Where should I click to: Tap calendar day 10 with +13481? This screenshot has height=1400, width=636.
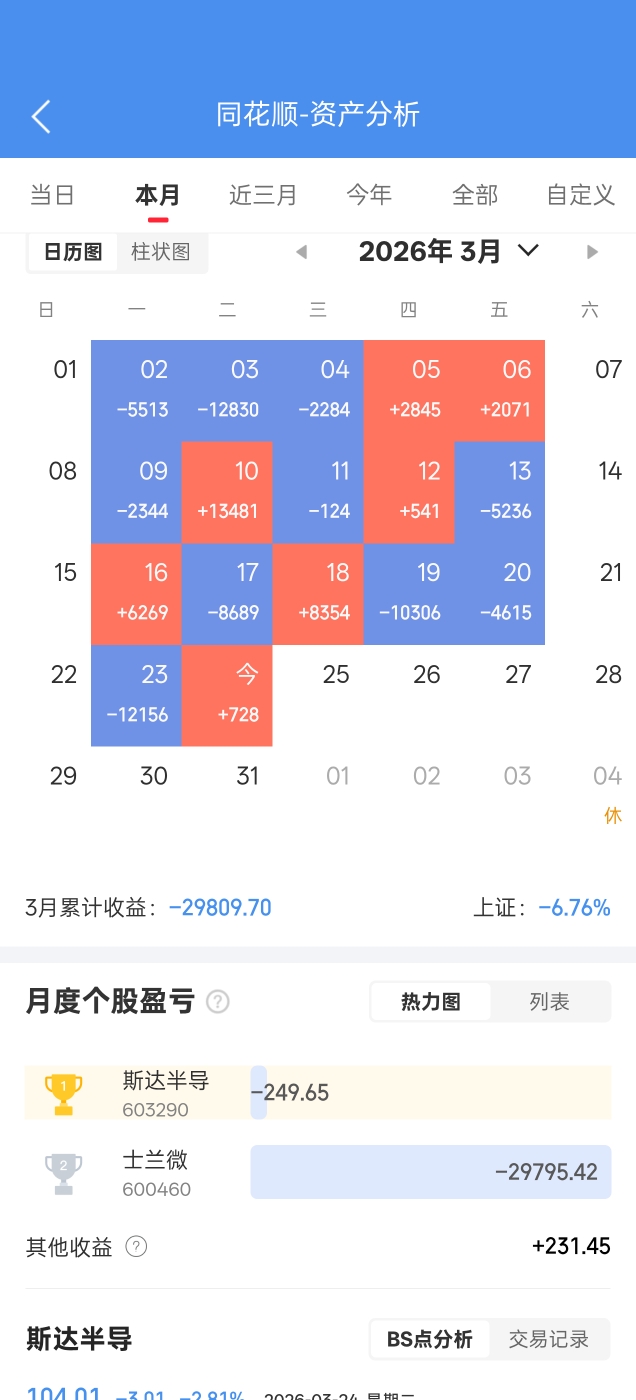pos(227,492)
